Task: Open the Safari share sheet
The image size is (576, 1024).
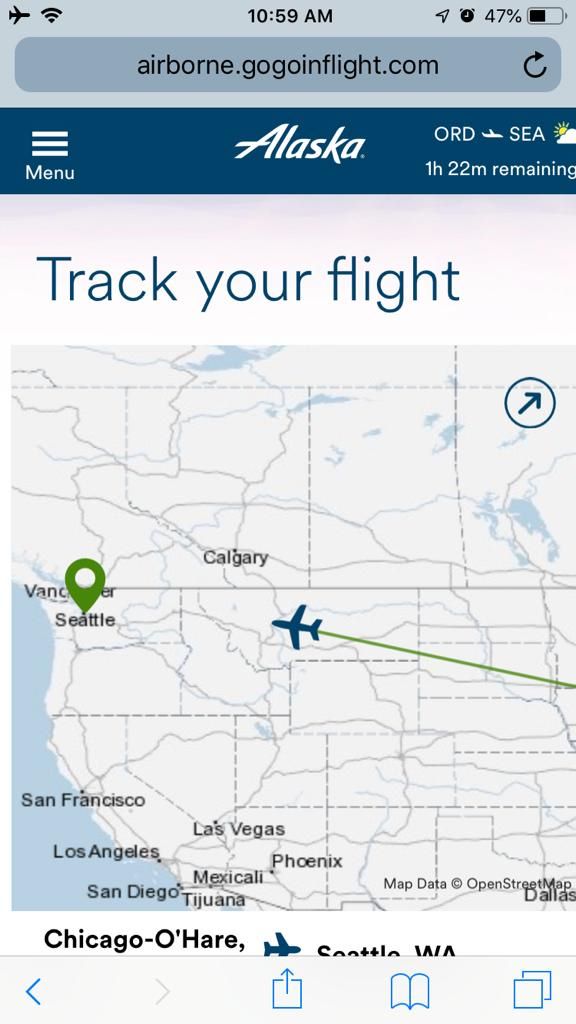Action: (287, 989)
